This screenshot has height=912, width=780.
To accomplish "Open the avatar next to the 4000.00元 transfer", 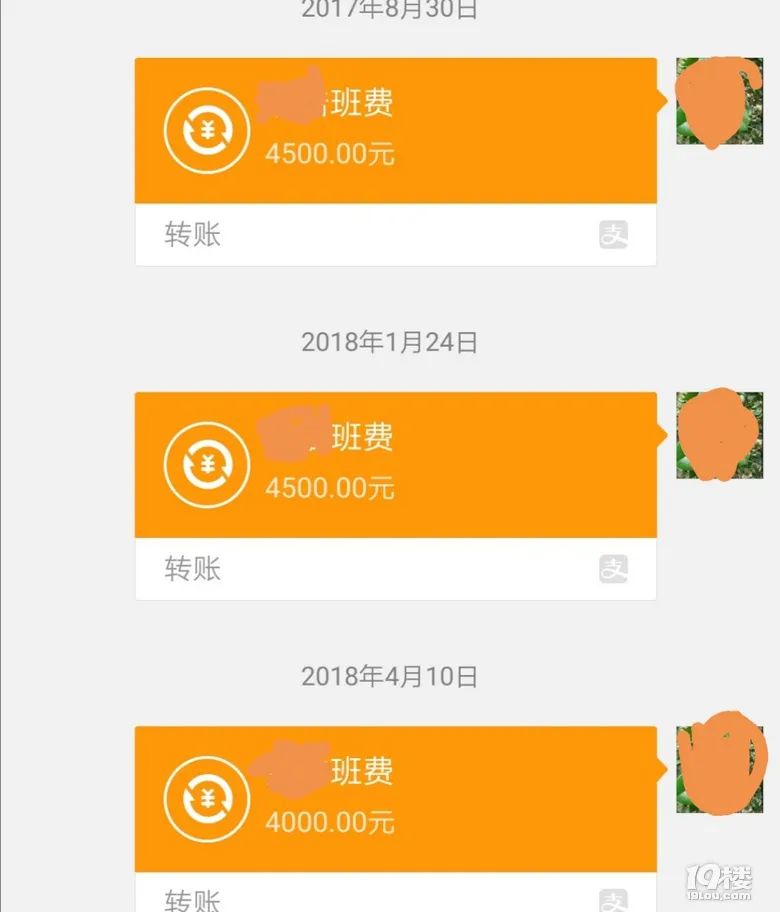I will click(x=719, y=769).
